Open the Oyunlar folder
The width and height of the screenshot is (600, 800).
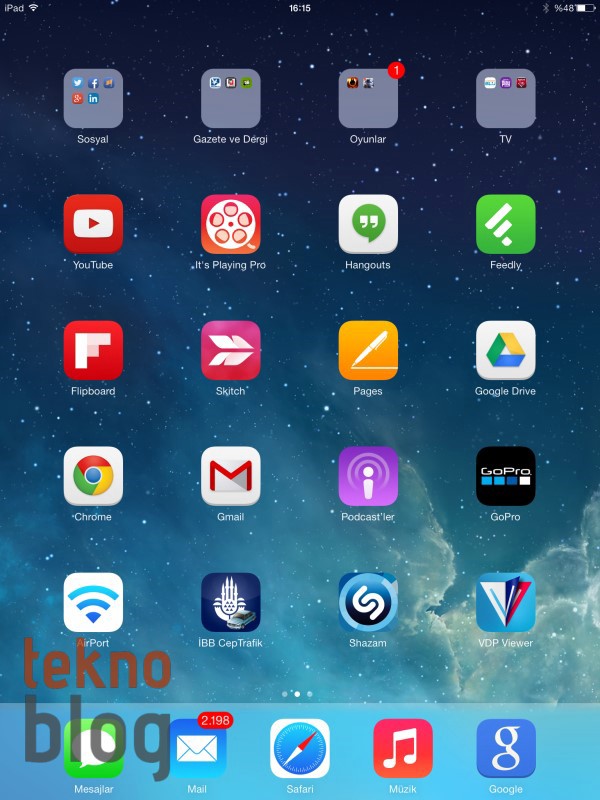coord(368,98)
